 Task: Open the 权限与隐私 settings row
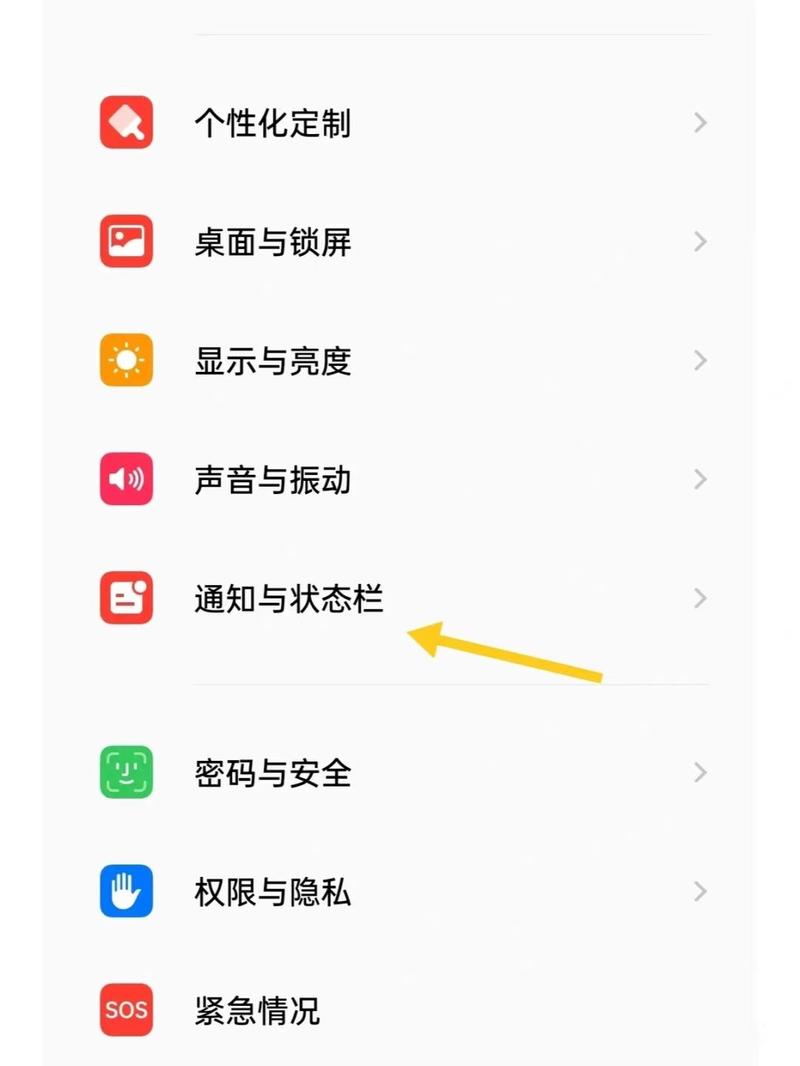(x=272, y=891)
